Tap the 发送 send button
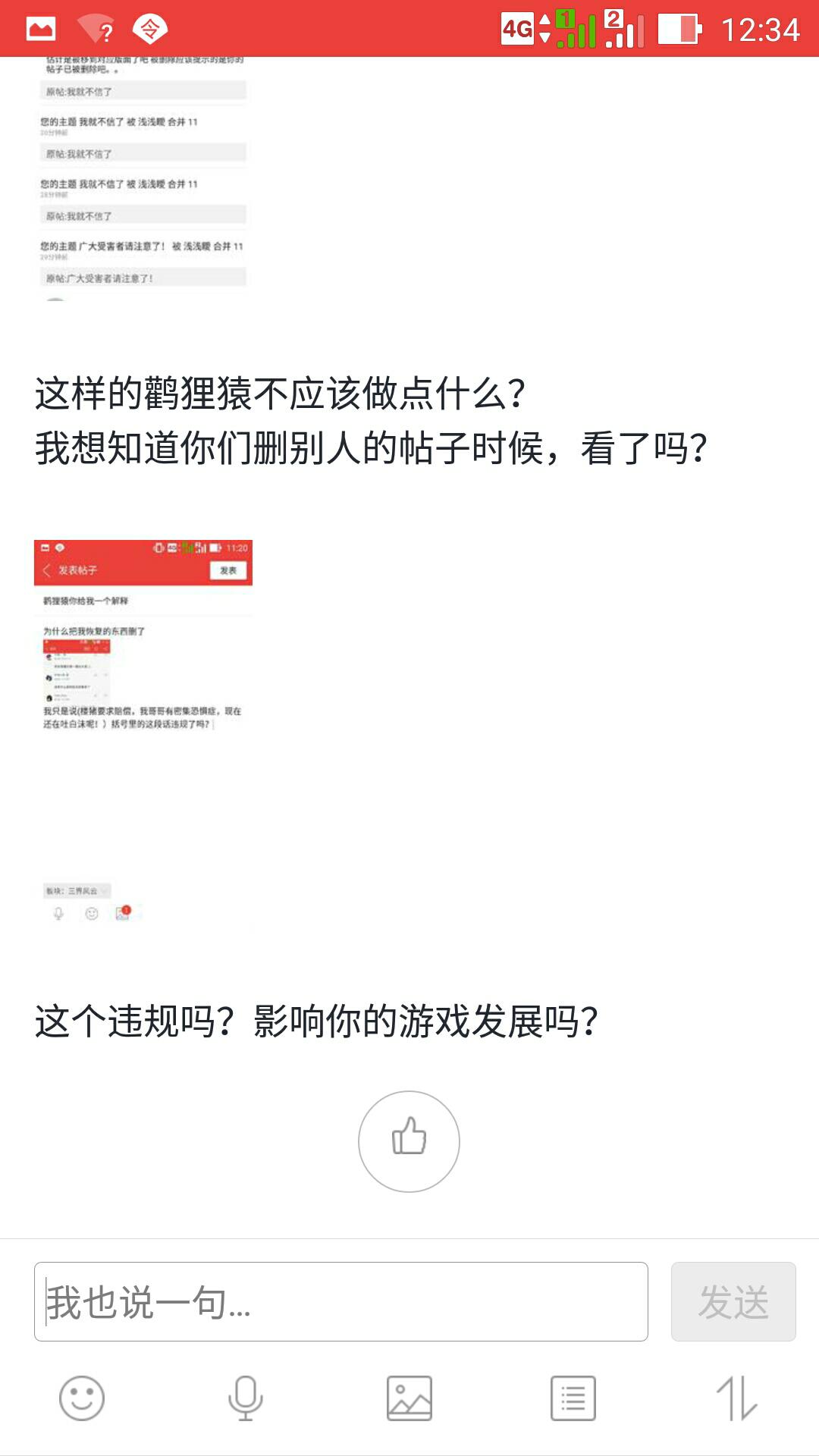The height and width of the screenshot is (1456, 819). click(733, 1301)
